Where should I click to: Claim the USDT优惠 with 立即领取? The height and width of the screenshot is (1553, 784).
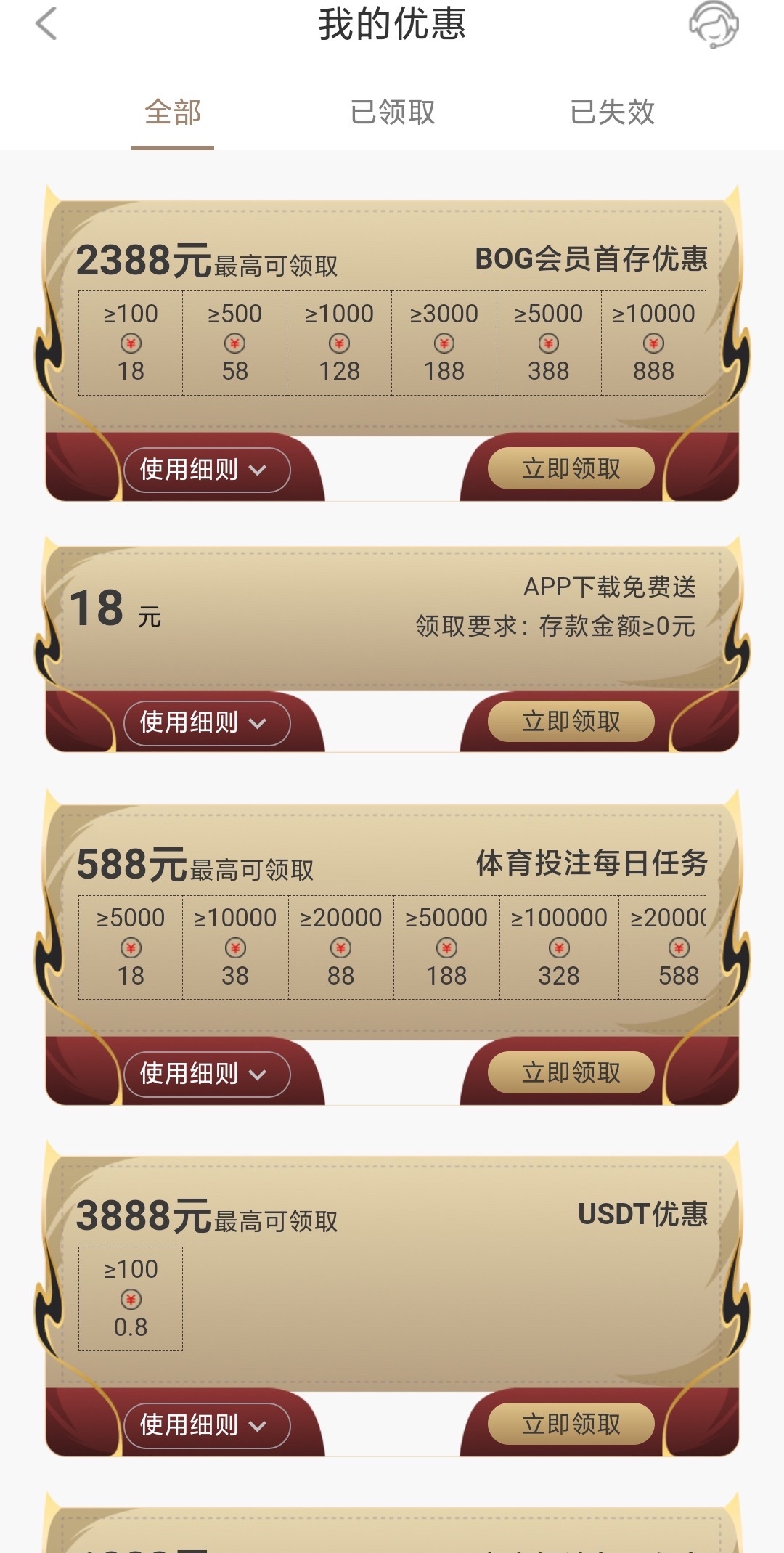(x=571, y=1424)
